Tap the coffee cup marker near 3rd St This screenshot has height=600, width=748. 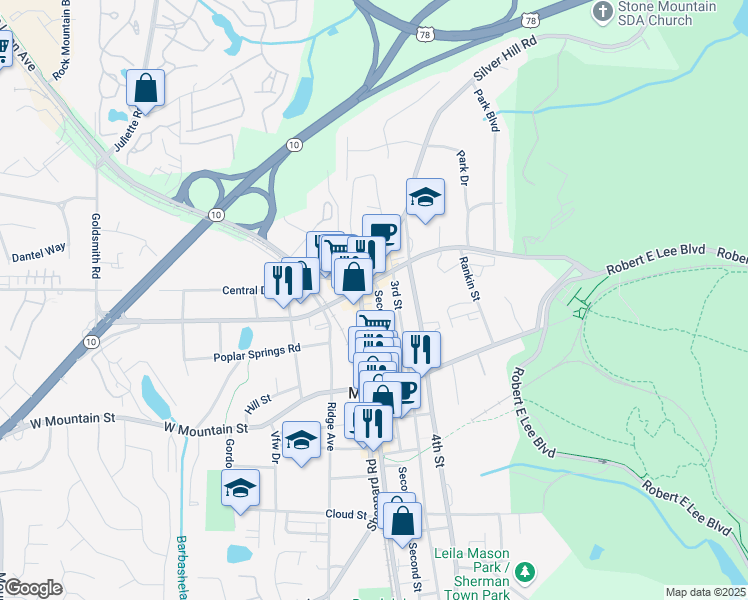tap(381, 233)
